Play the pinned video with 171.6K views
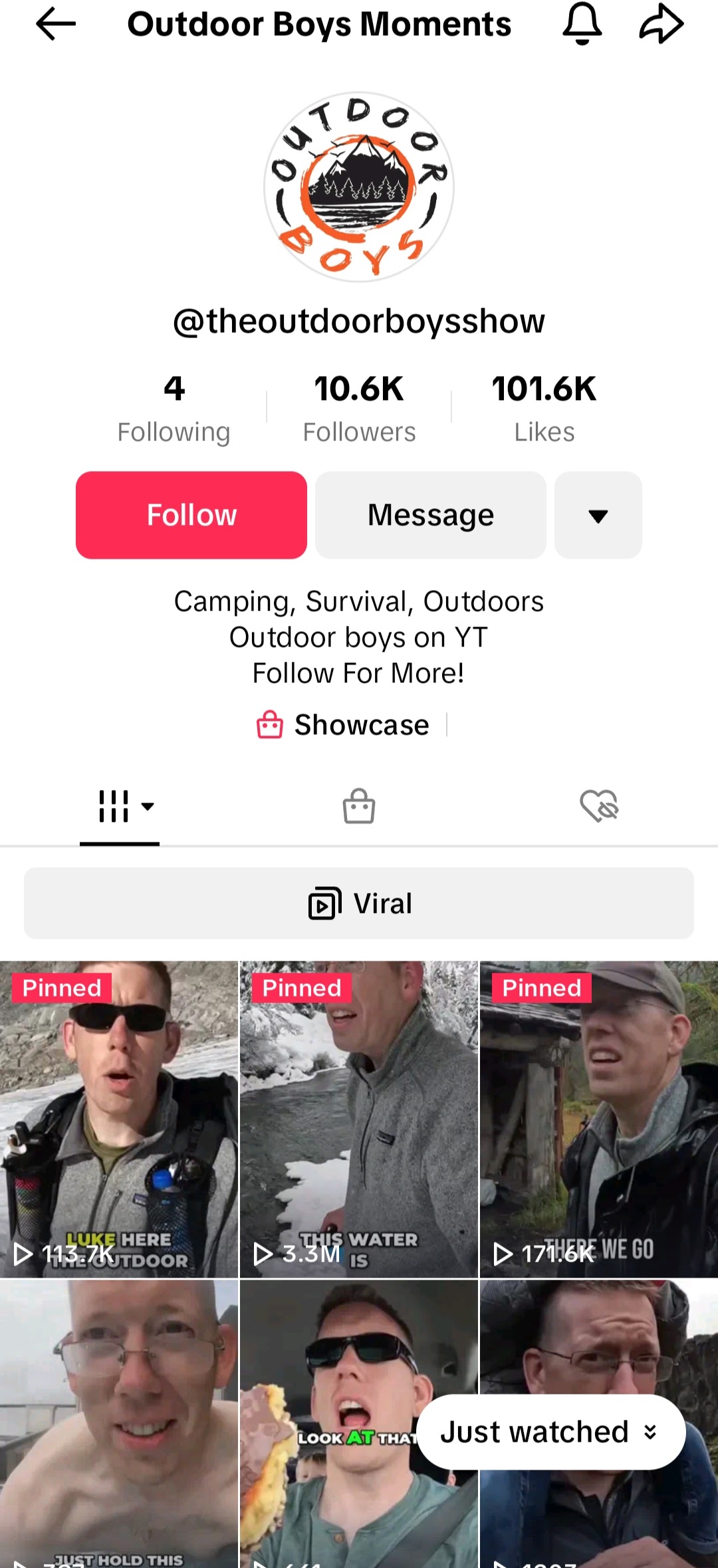 tap(599, 1120)
